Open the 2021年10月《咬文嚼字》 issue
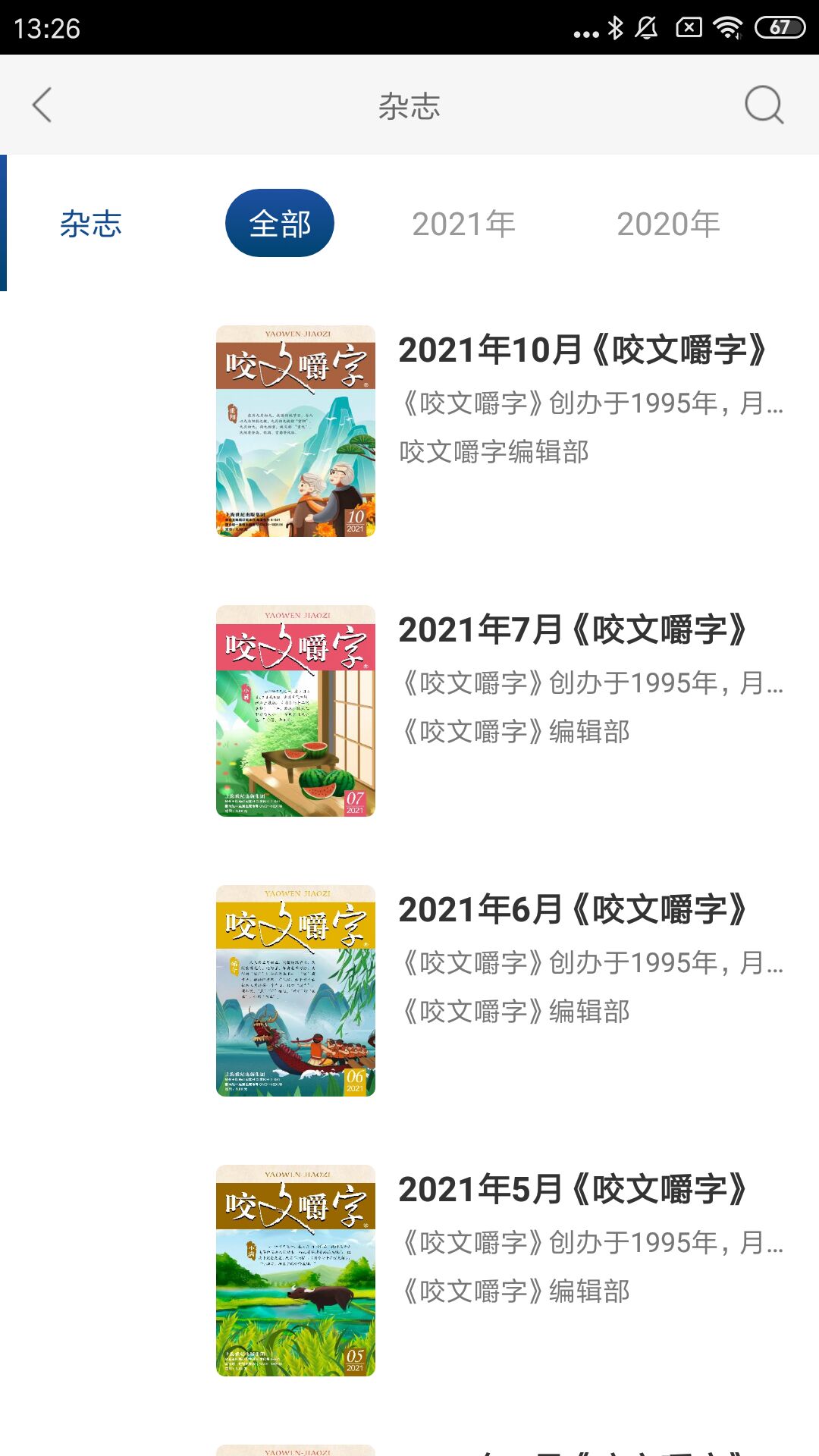This screenshot has height=1456, width=819. tap(581, 350)
